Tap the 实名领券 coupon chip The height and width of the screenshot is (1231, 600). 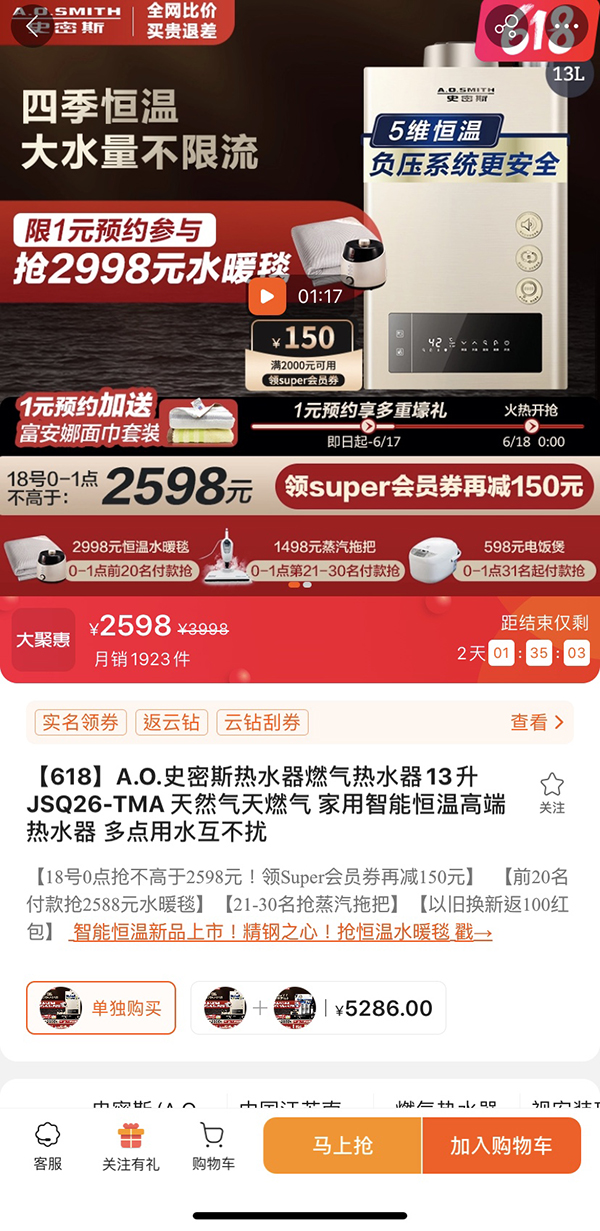[x=80, y=722]
